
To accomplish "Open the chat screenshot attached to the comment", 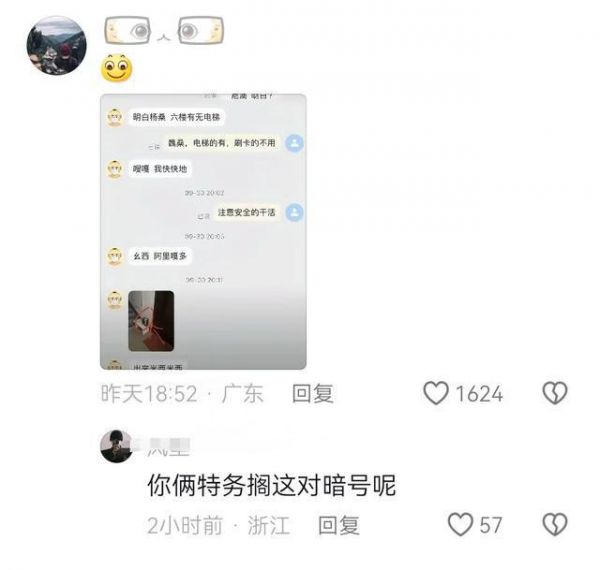I will tap(203, 232).
